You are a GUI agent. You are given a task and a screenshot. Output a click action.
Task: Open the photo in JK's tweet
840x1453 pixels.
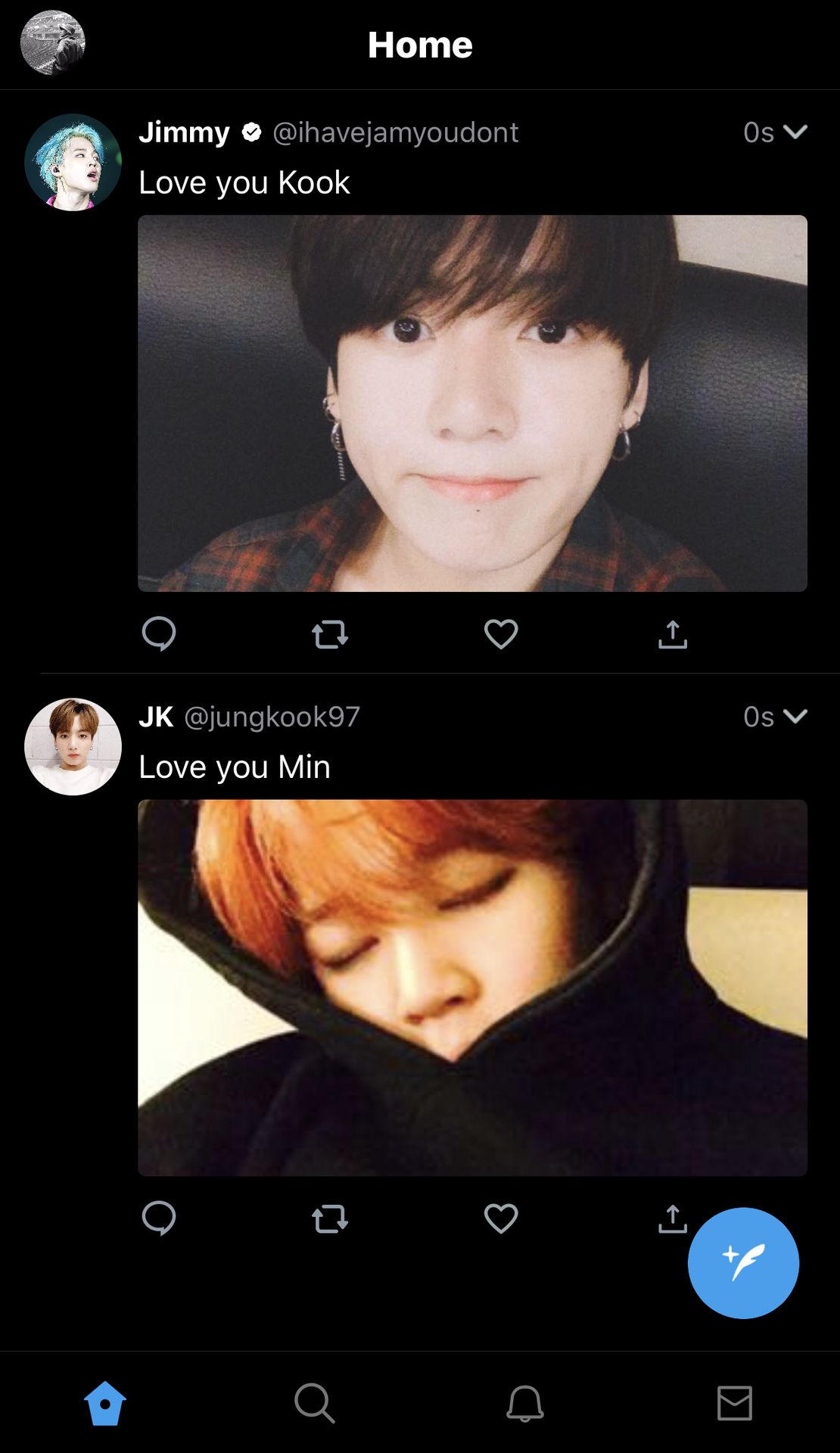pos(472,987)
